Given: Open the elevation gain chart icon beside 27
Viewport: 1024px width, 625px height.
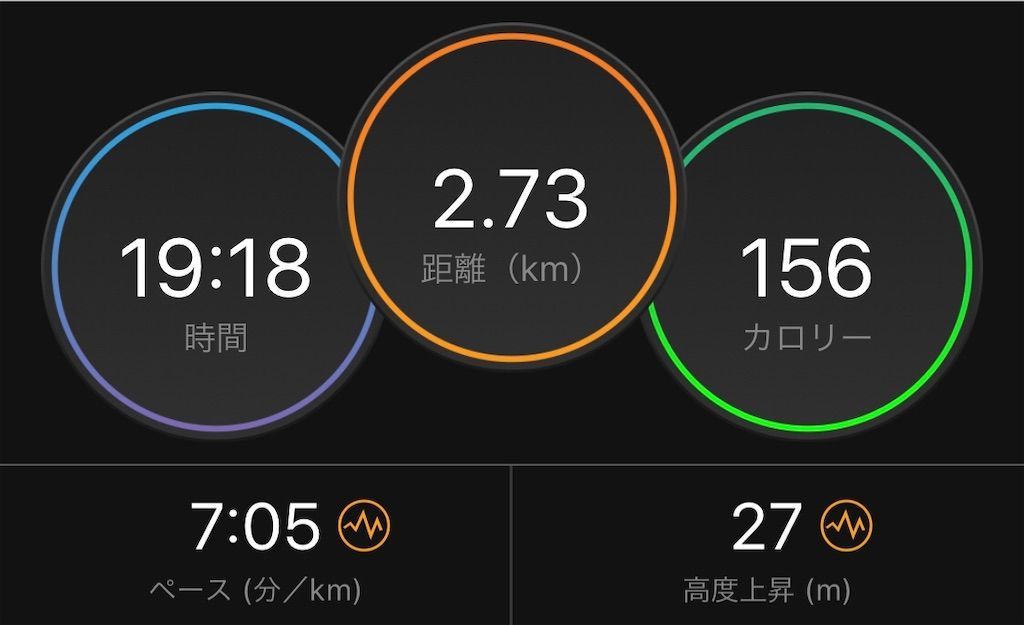Looking at the screenshot, I should pos(846,526).
